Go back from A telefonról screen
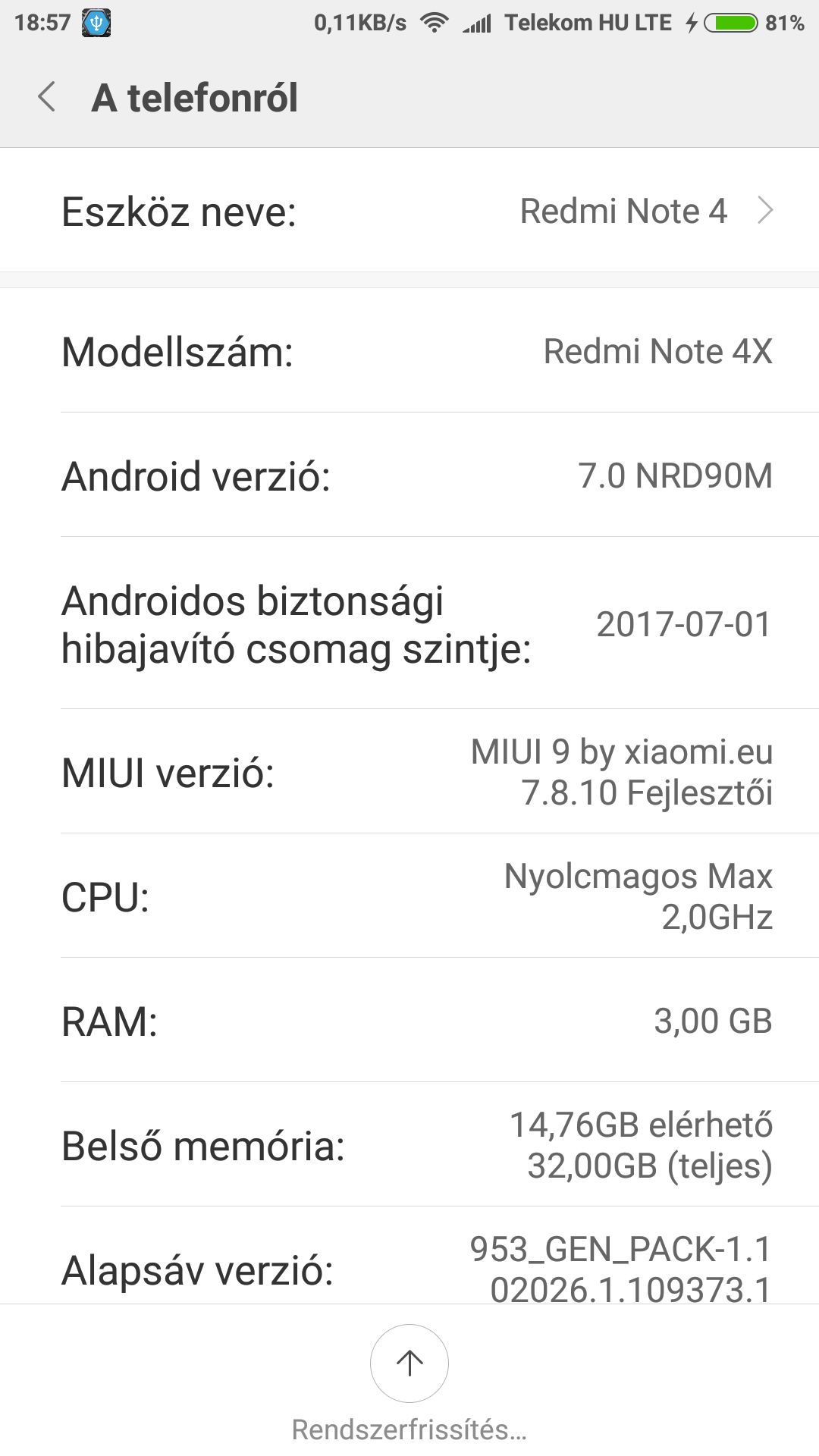This screenshot has width=819, height=1456. pos(47,98)
